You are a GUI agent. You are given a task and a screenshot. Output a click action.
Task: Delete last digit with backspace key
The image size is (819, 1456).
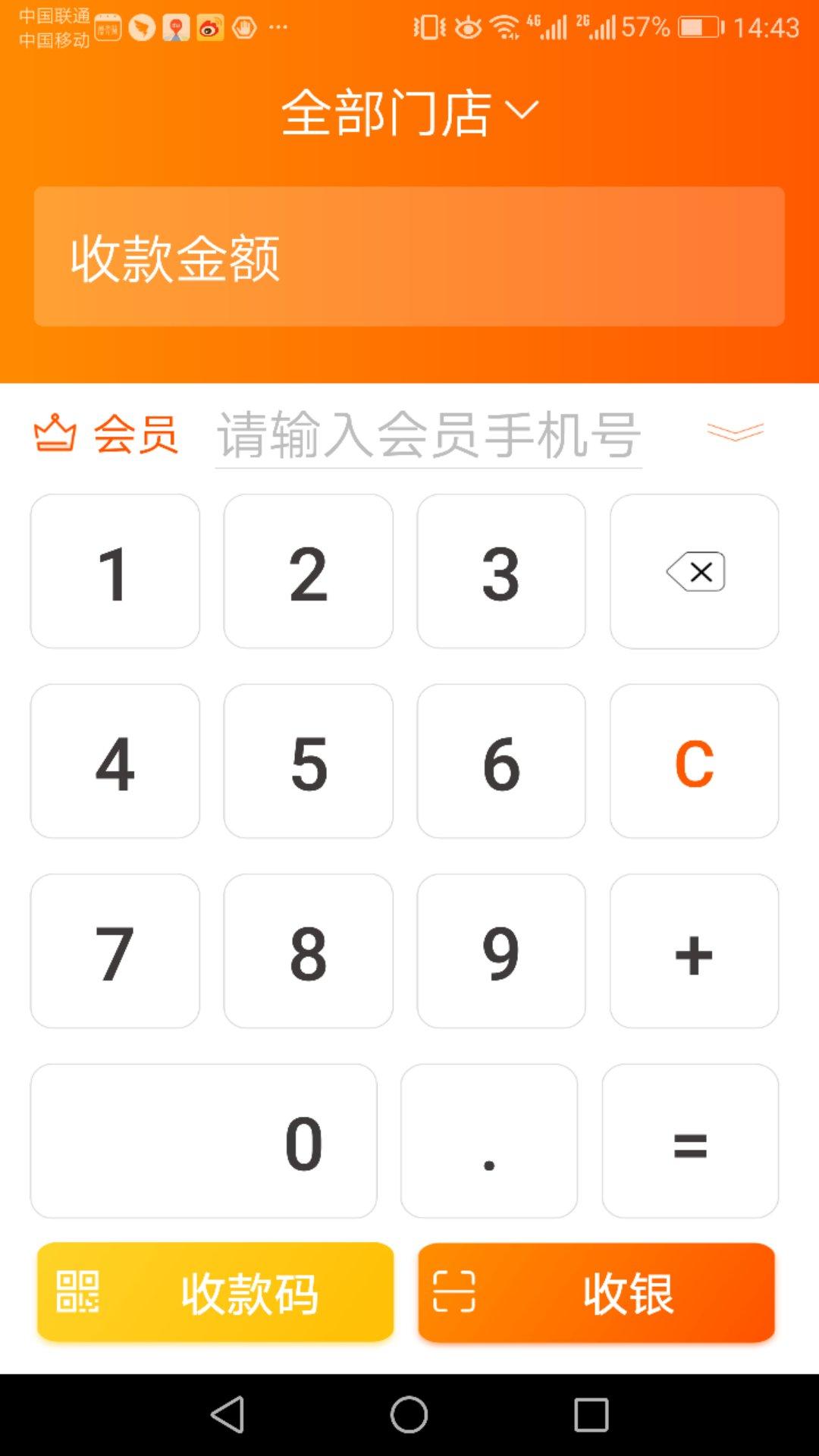tap(695, 572)
